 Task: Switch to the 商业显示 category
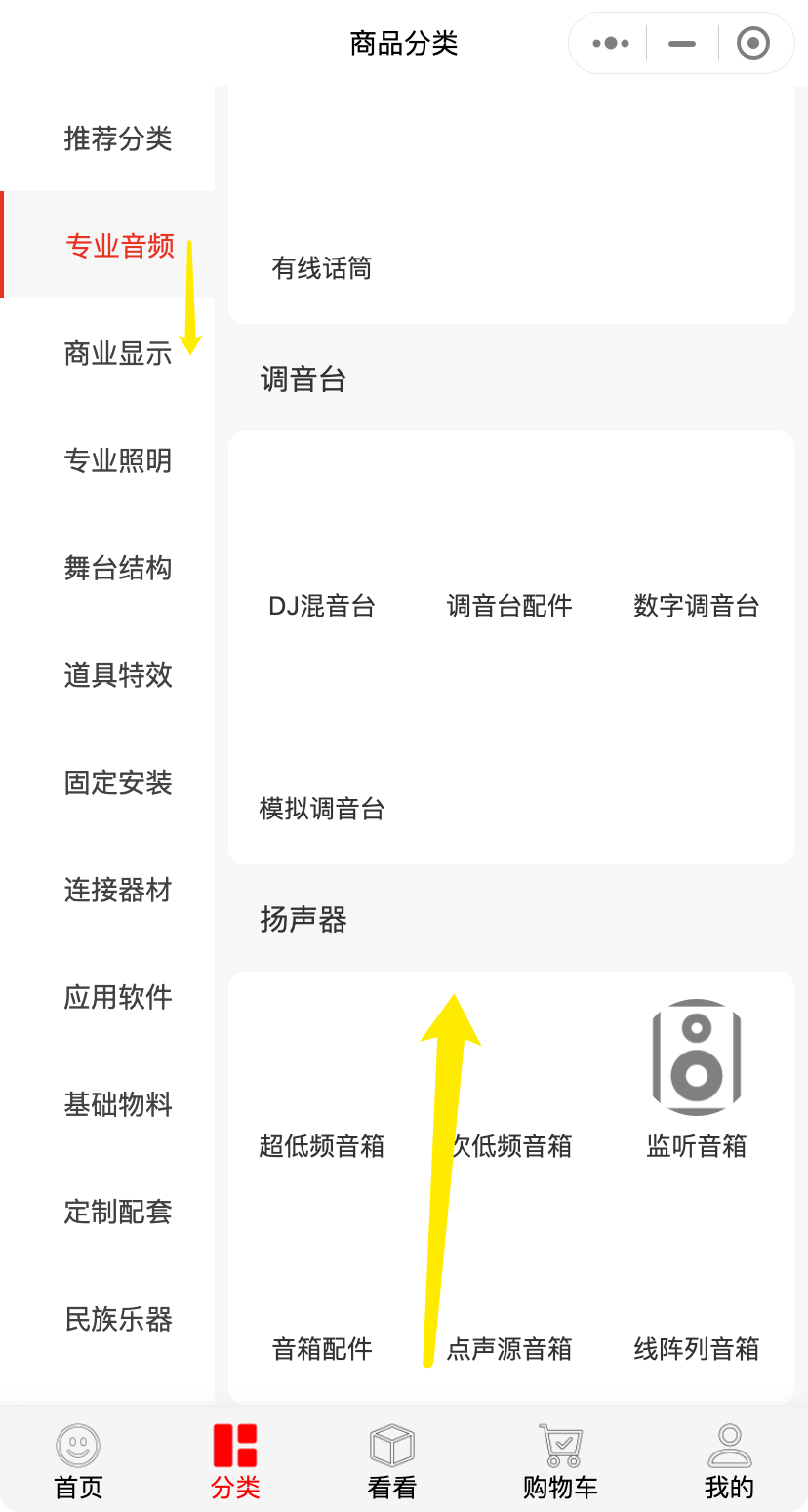point(118,353)
